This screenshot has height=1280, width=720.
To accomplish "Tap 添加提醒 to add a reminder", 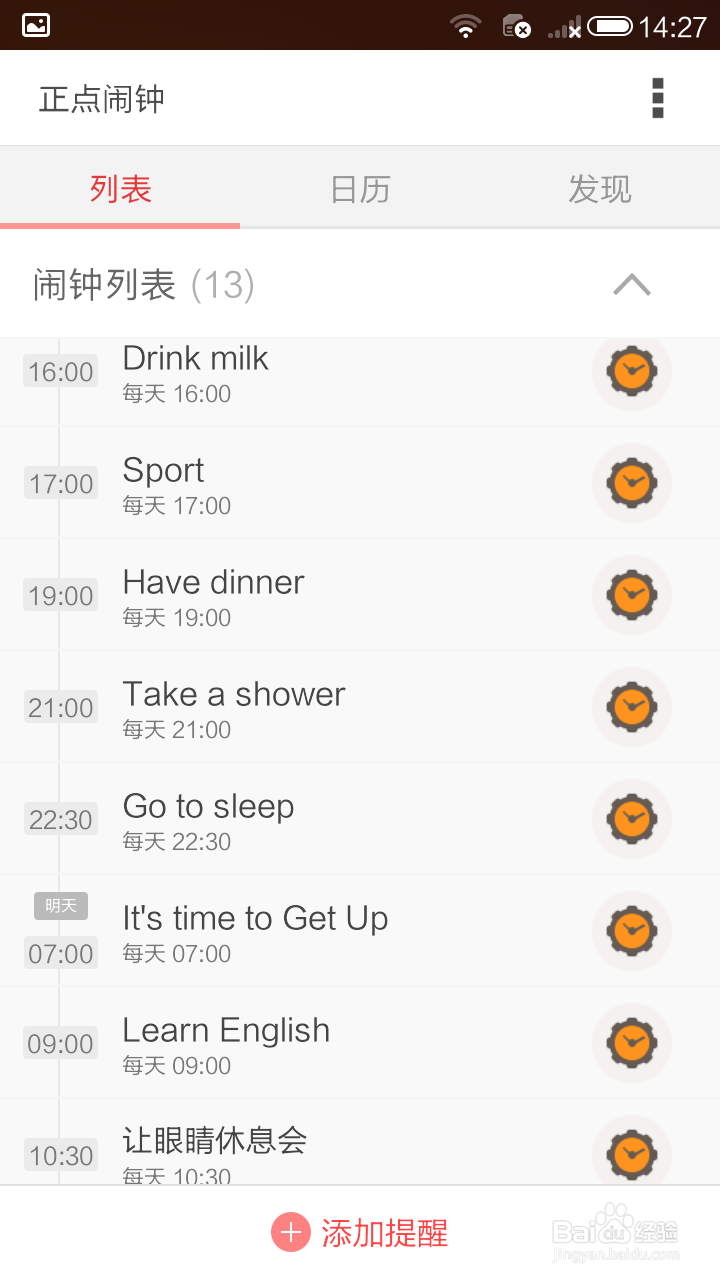I will (x=360, y=1232).
